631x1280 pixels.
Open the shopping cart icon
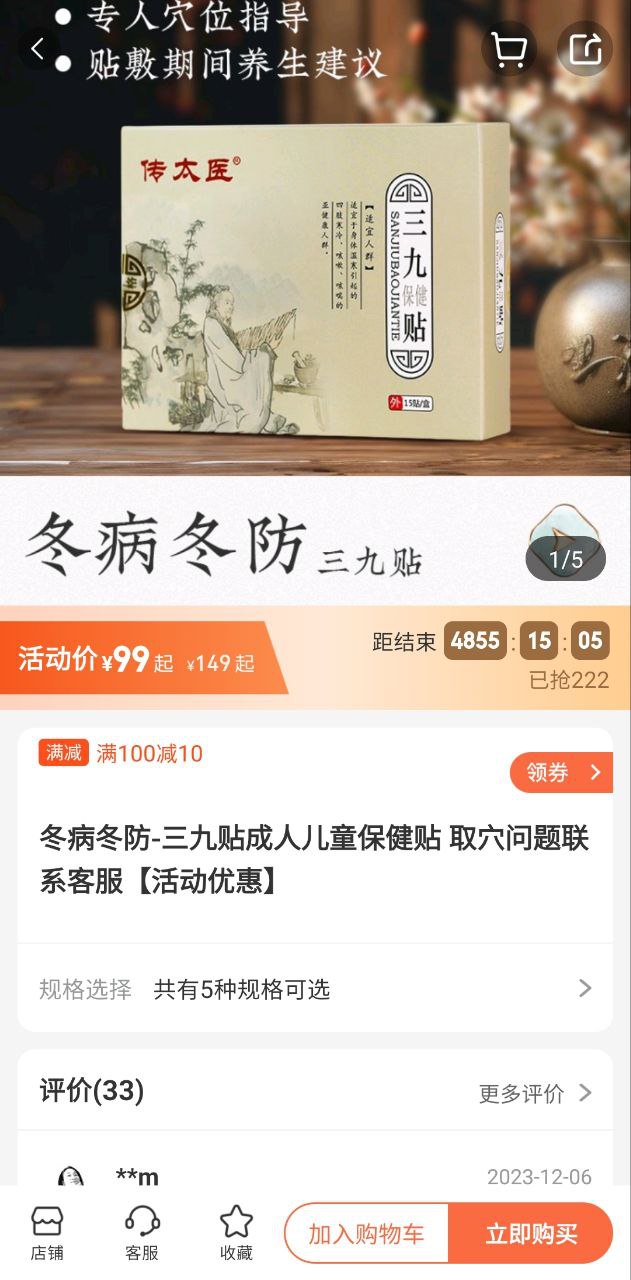(x=509, y=49)
